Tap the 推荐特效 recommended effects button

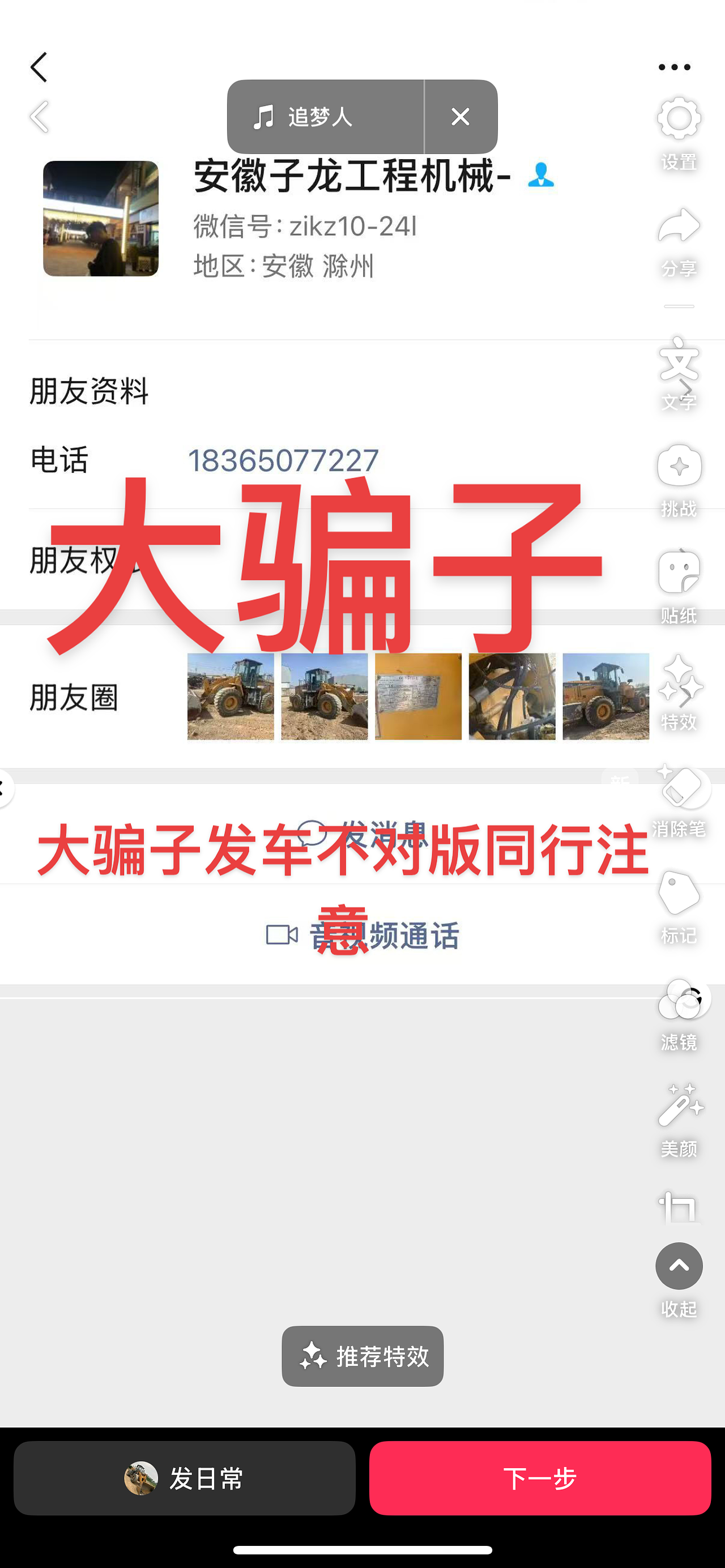(x=362, y=1356)
